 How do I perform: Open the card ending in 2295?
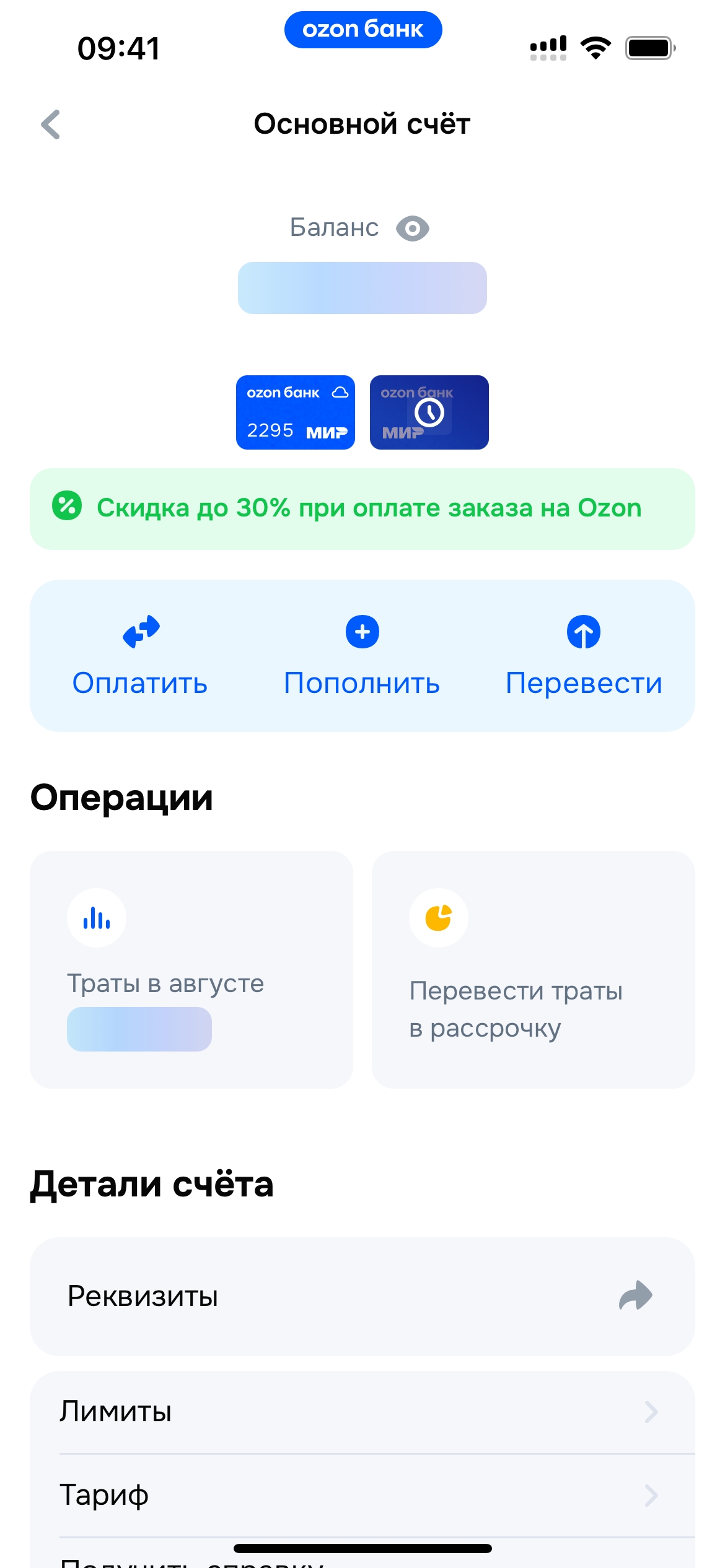click(x=296, y=412)
